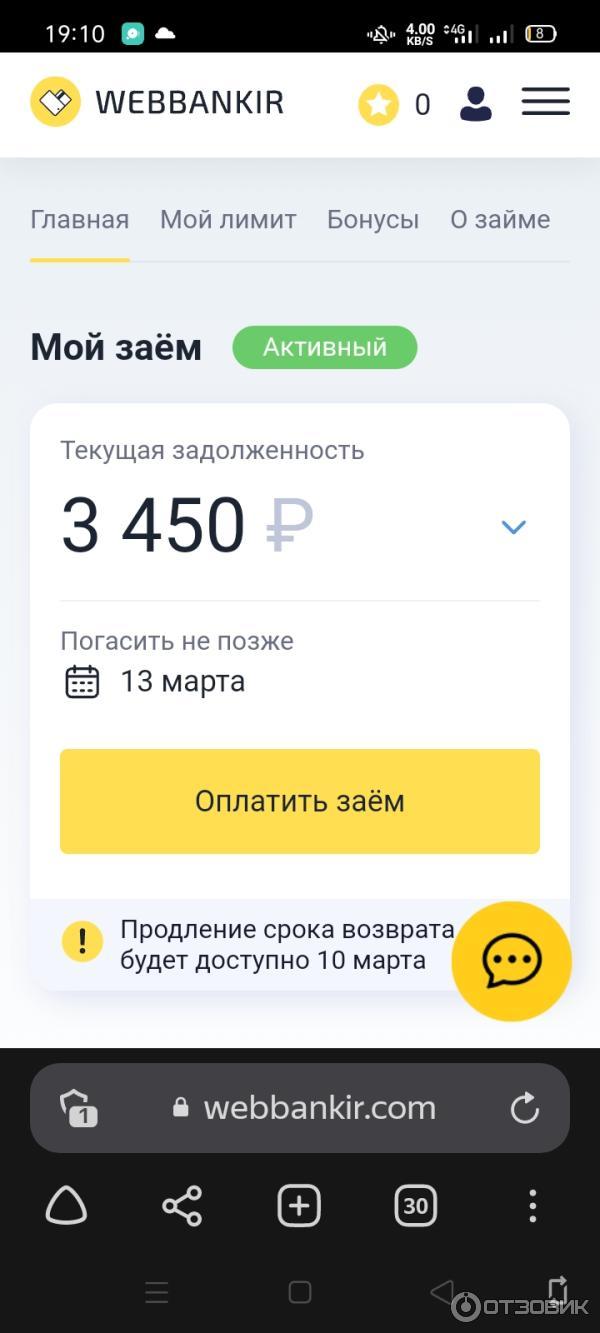
Task: Open the user profile icon
Action: pos(476,104)
